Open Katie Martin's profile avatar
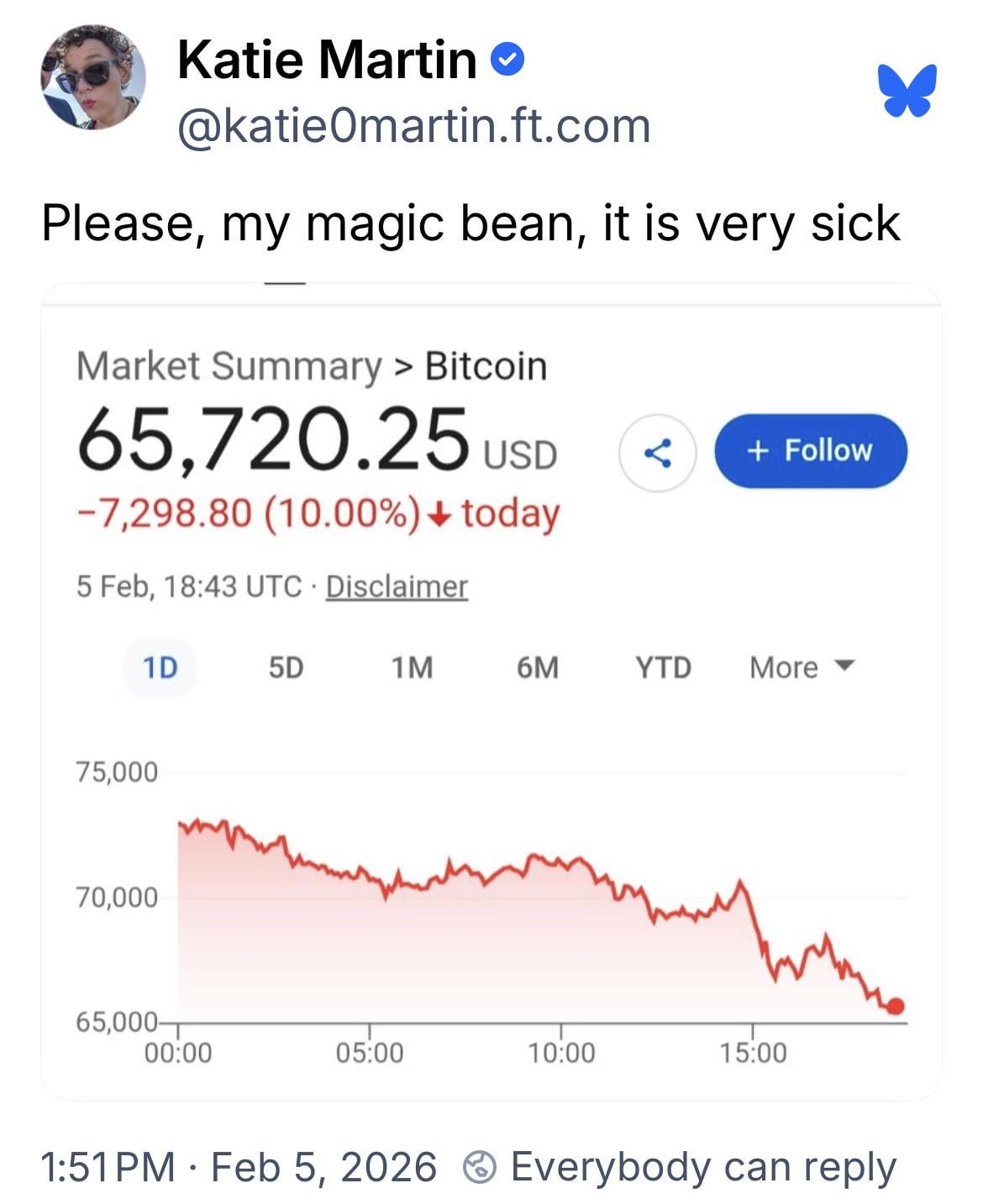983x1204 pixels. (x=92, y=77)
